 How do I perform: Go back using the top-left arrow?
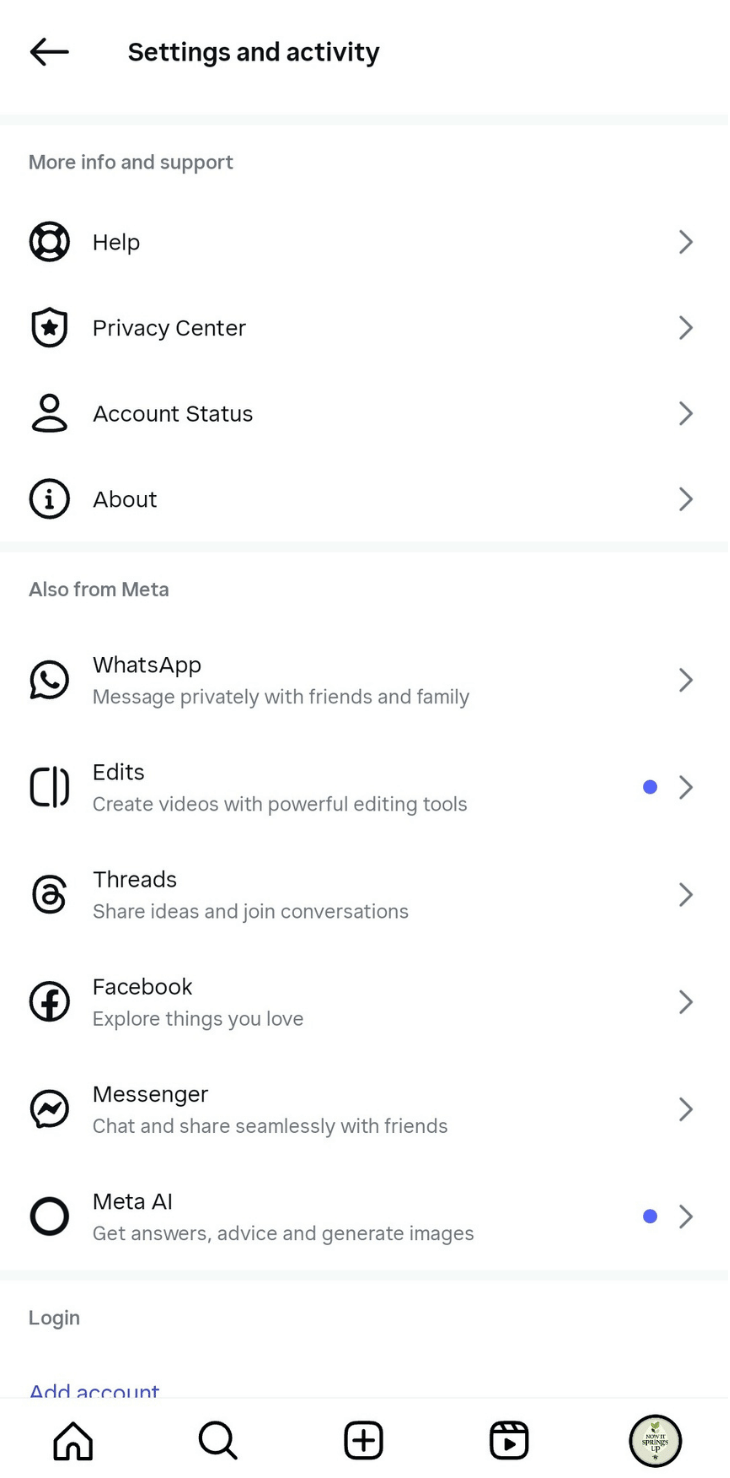click(x=49, y=52)
